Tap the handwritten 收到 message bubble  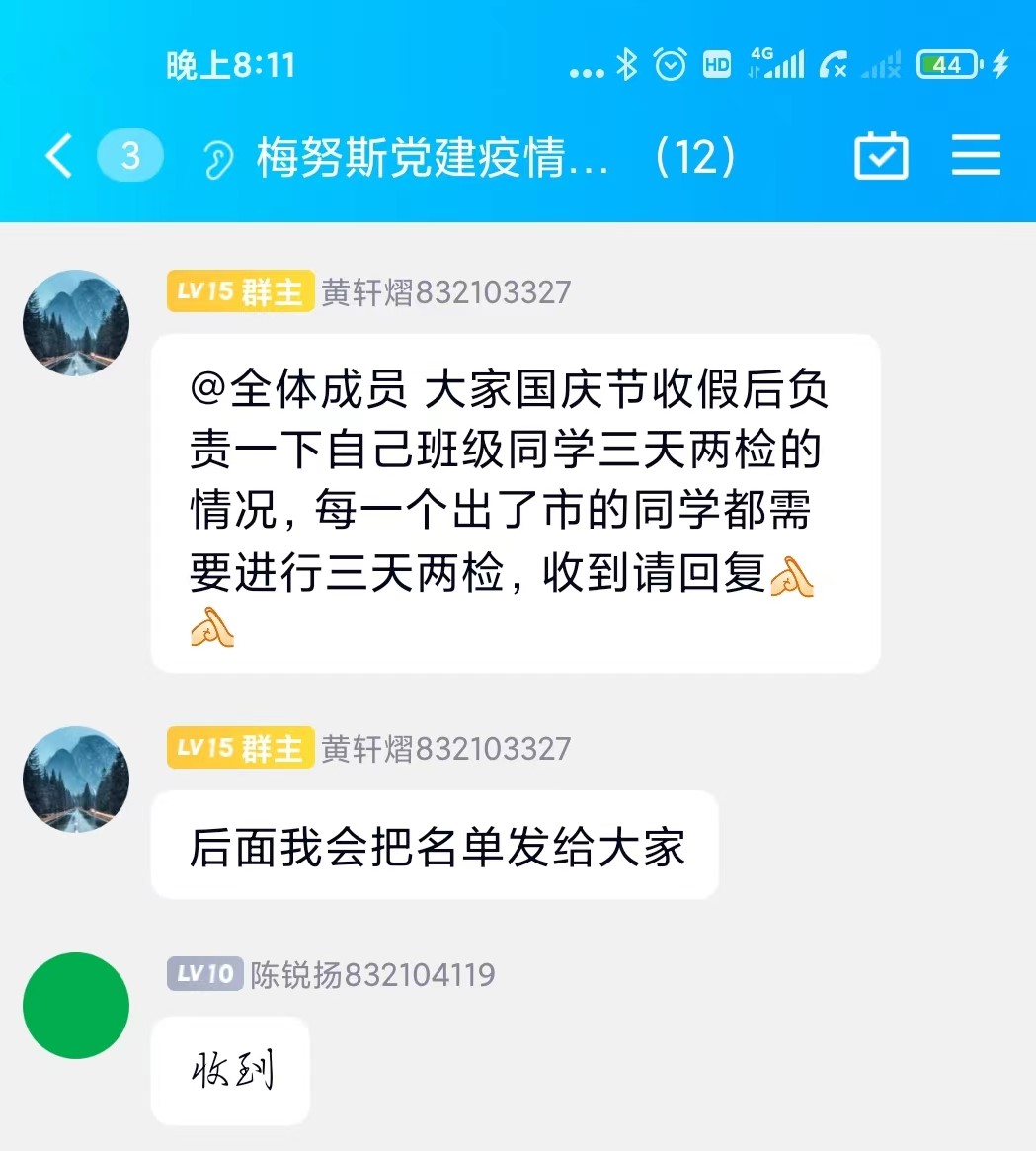[x=230, y=1071]
